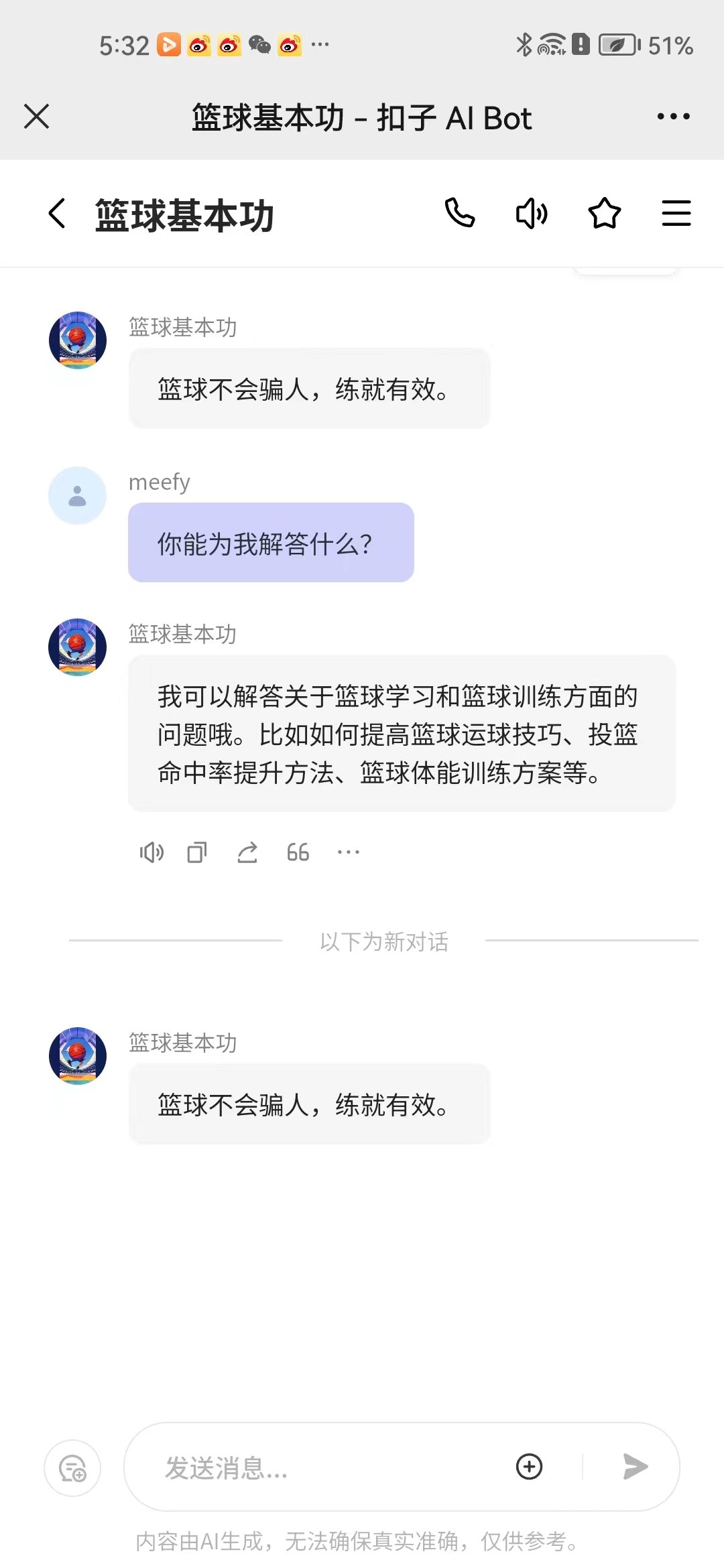
Task: Open the top three-dot overflow menu
Action: click(x=673, y=117)
